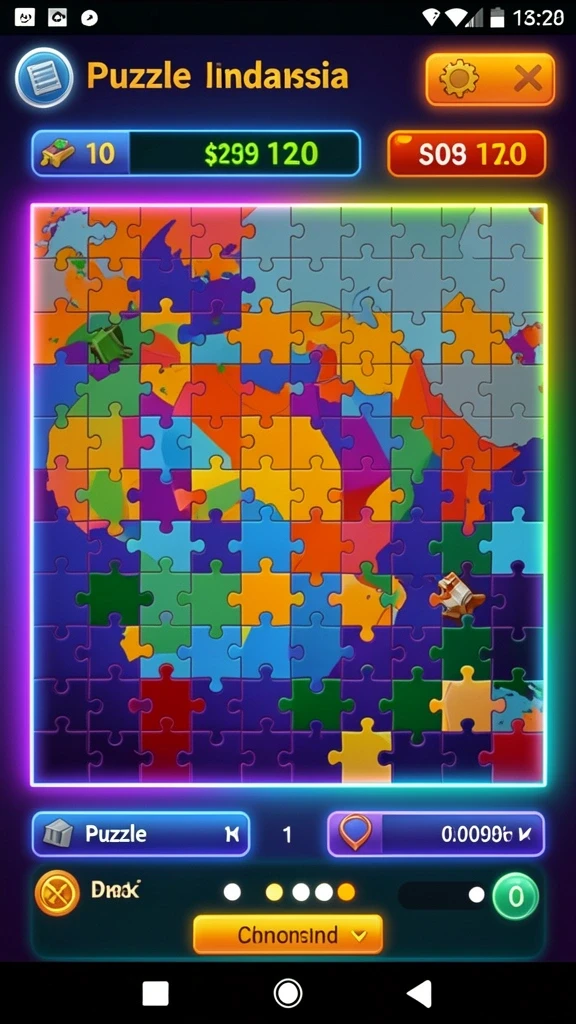Go to the home screen

click(287, 993)
